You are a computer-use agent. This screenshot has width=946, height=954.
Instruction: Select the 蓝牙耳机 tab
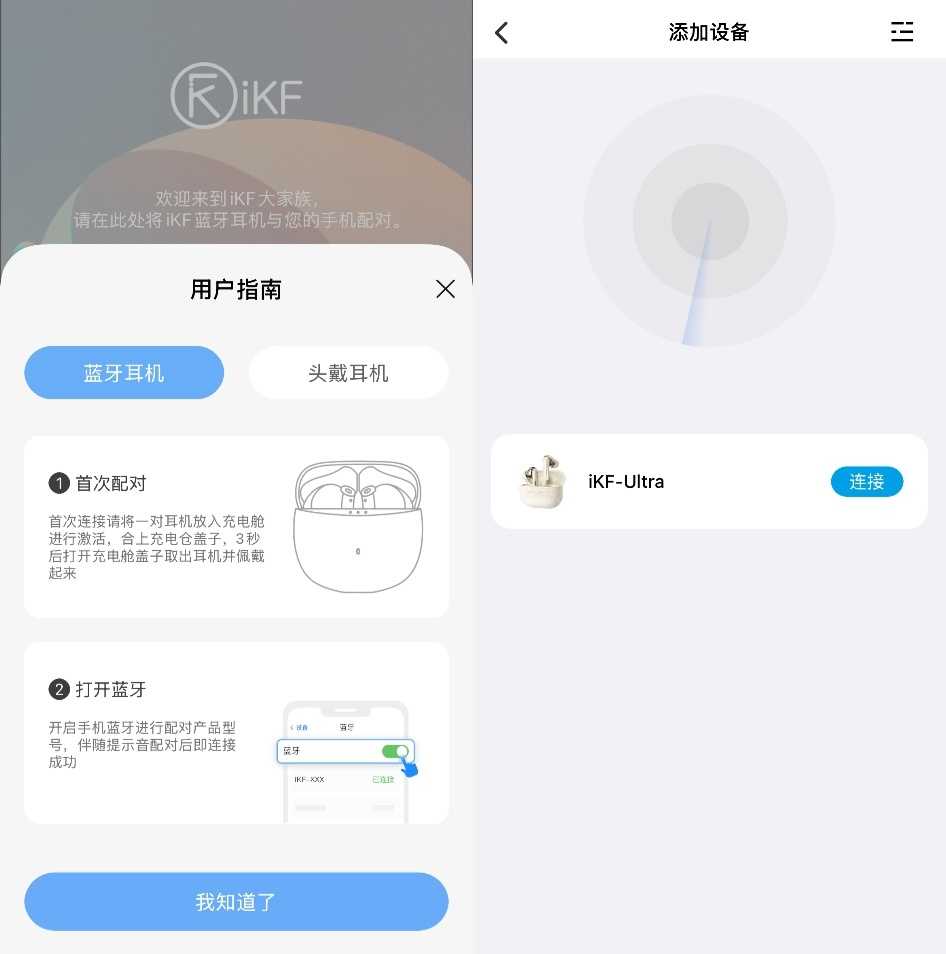[124, 373]
